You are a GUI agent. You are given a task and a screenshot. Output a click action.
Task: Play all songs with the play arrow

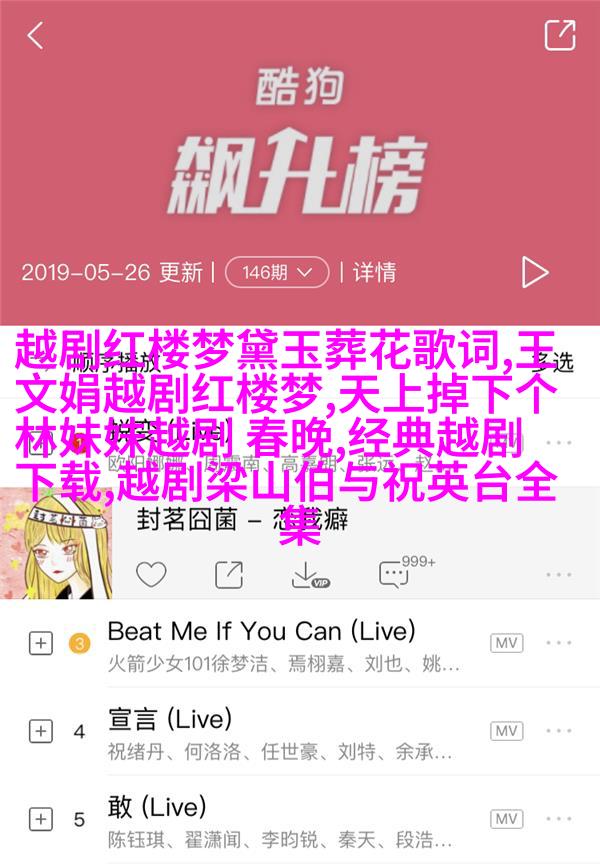coord(535,272)
